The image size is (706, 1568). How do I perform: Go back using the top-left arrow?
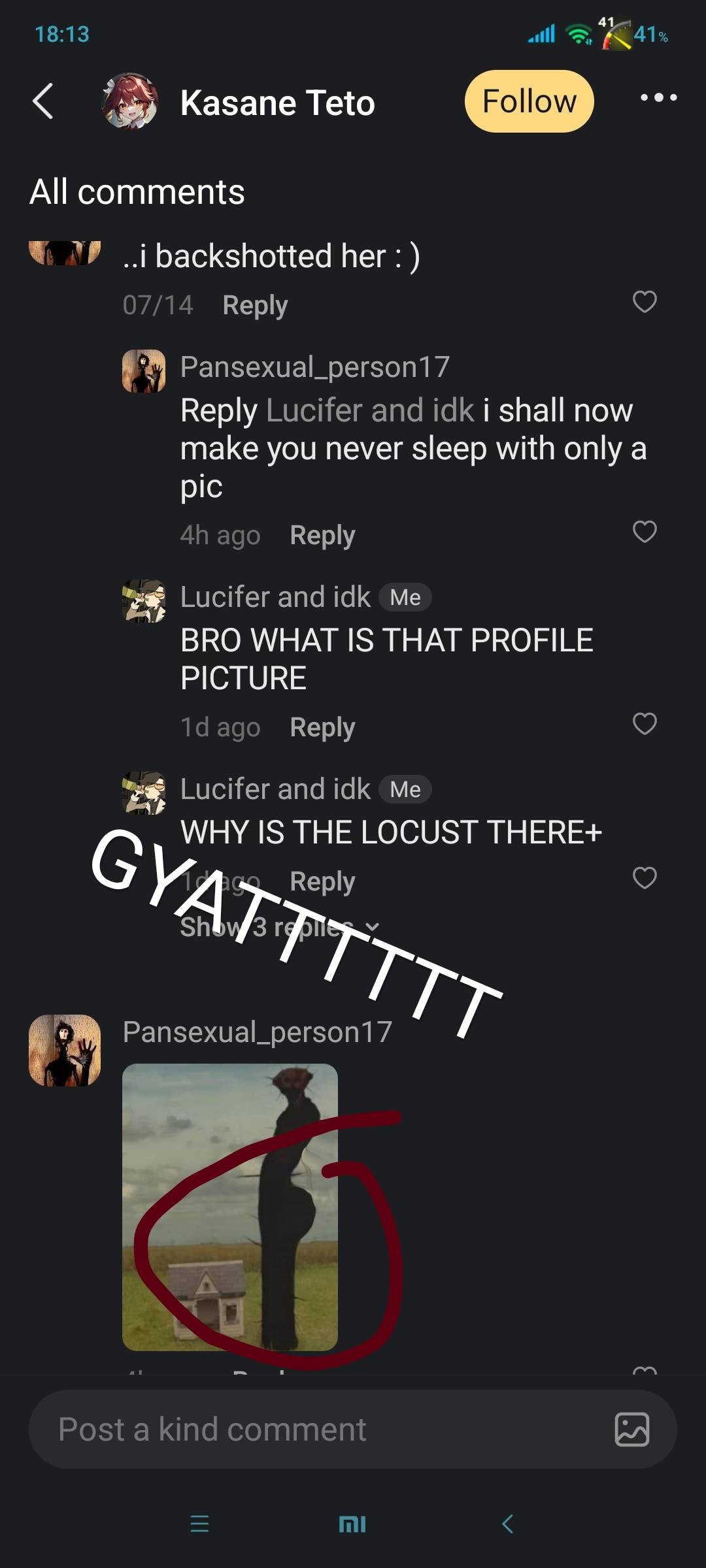[43, 101]
